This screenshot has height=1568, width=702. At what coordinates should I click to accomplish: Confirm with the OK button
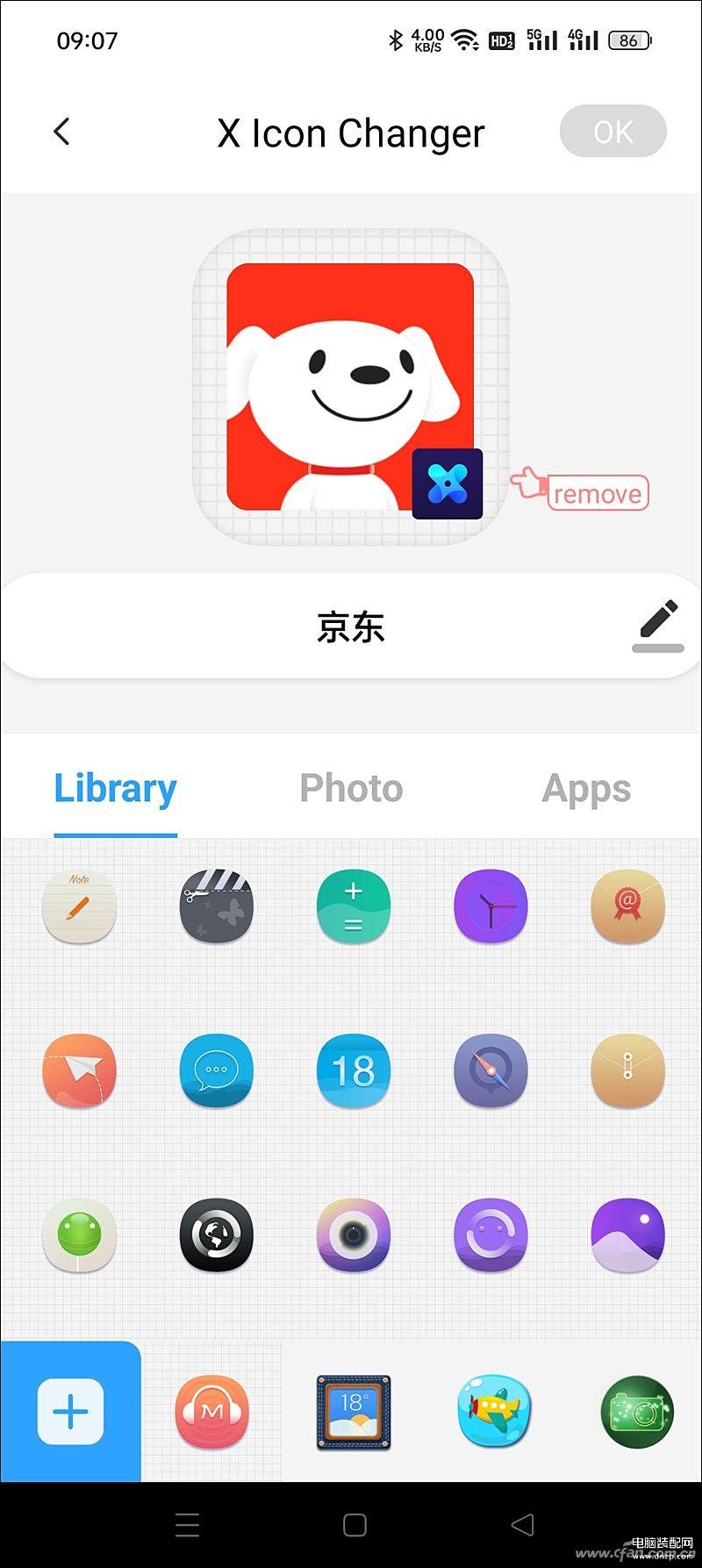tap(612, 132)
